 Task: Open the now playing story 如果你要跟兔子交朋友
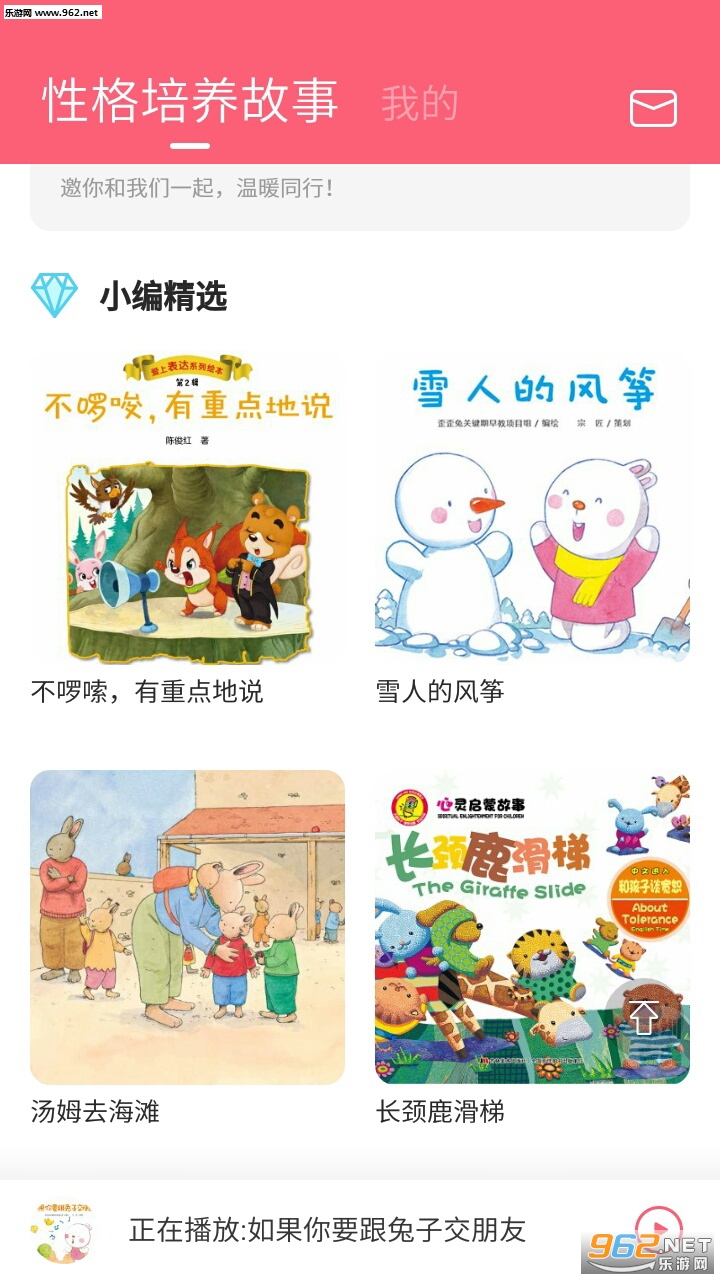pos(327,1230)
